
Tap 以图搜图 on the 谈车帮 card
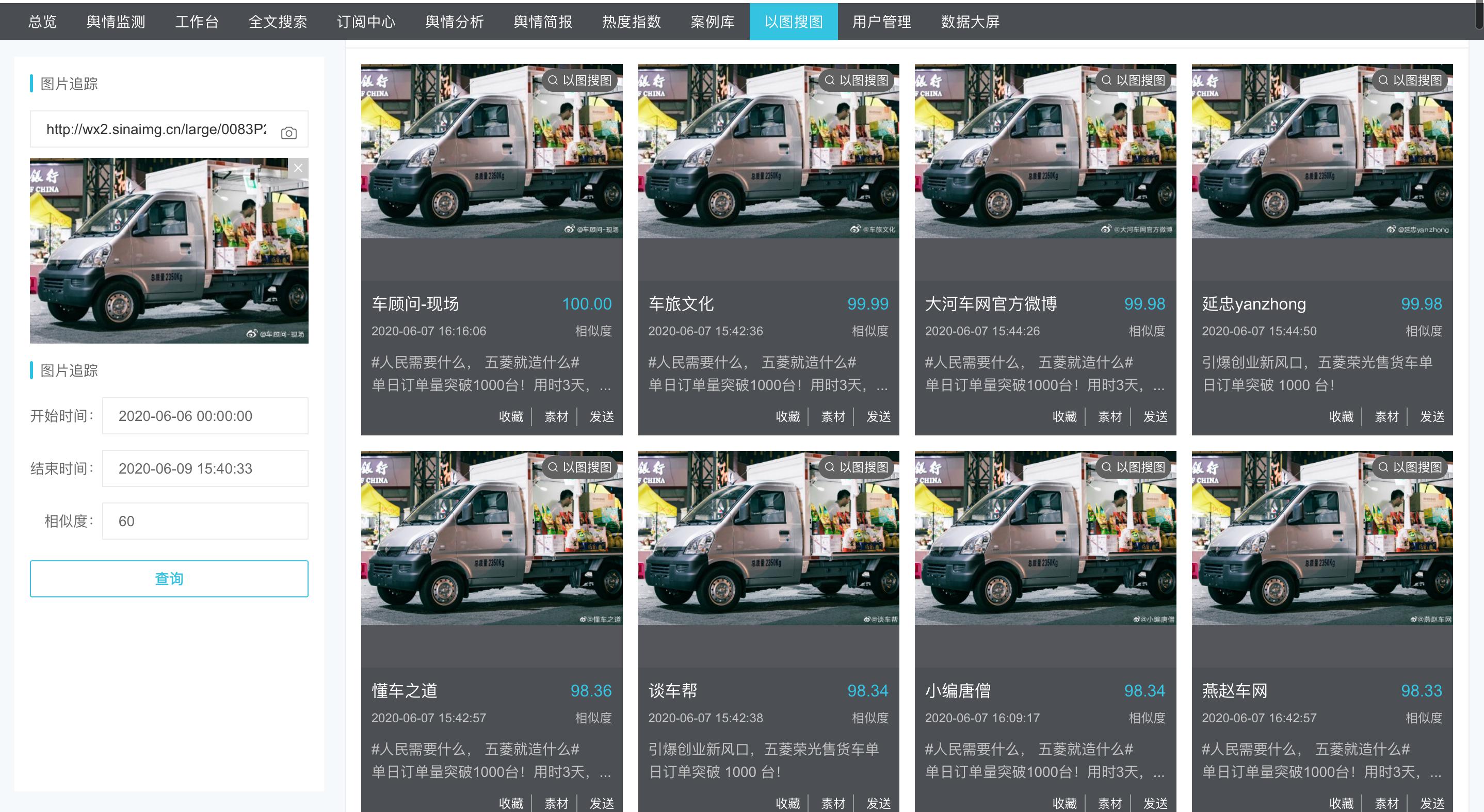coord(857,467)
